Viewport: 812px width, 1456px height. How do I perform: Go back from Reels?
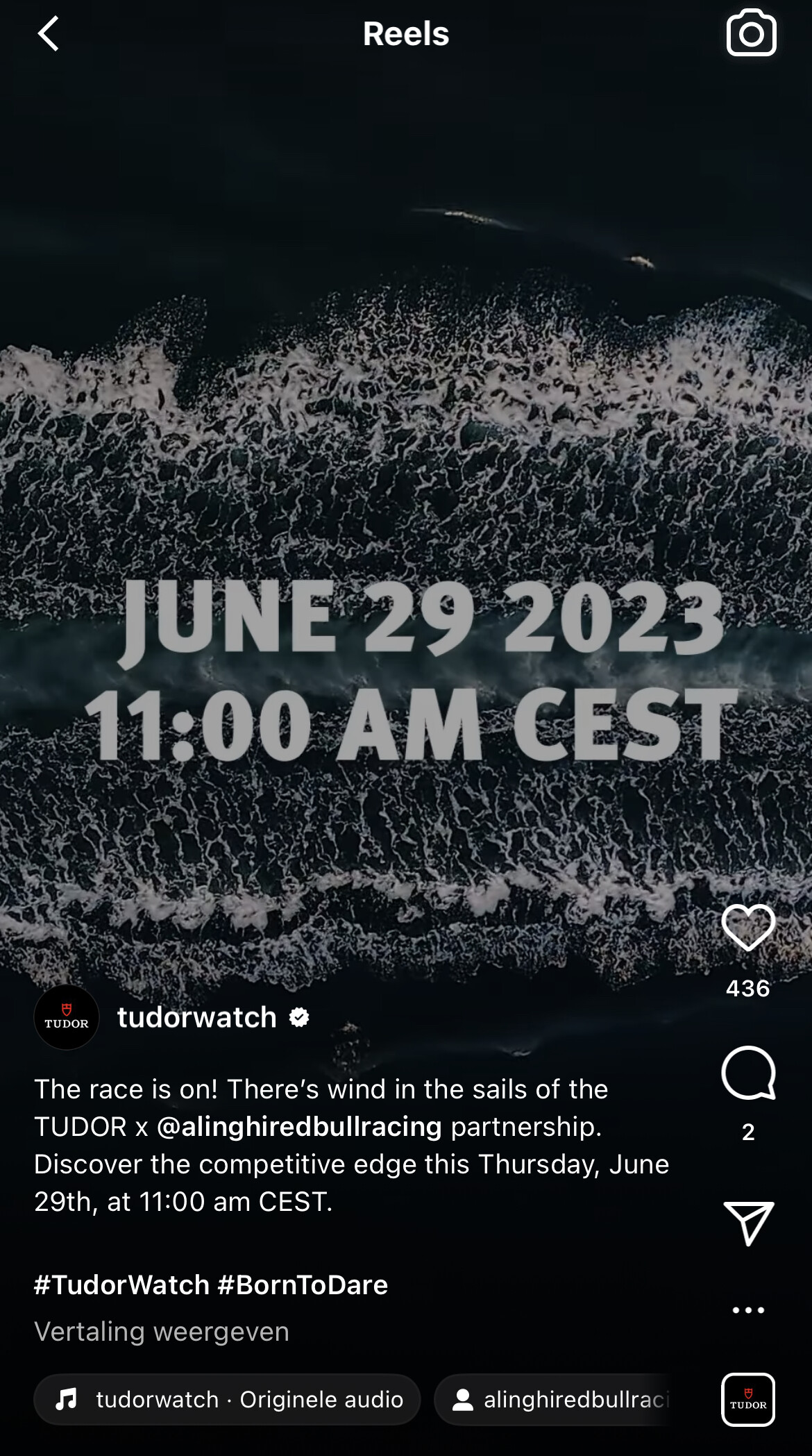(x=48, y=34)
